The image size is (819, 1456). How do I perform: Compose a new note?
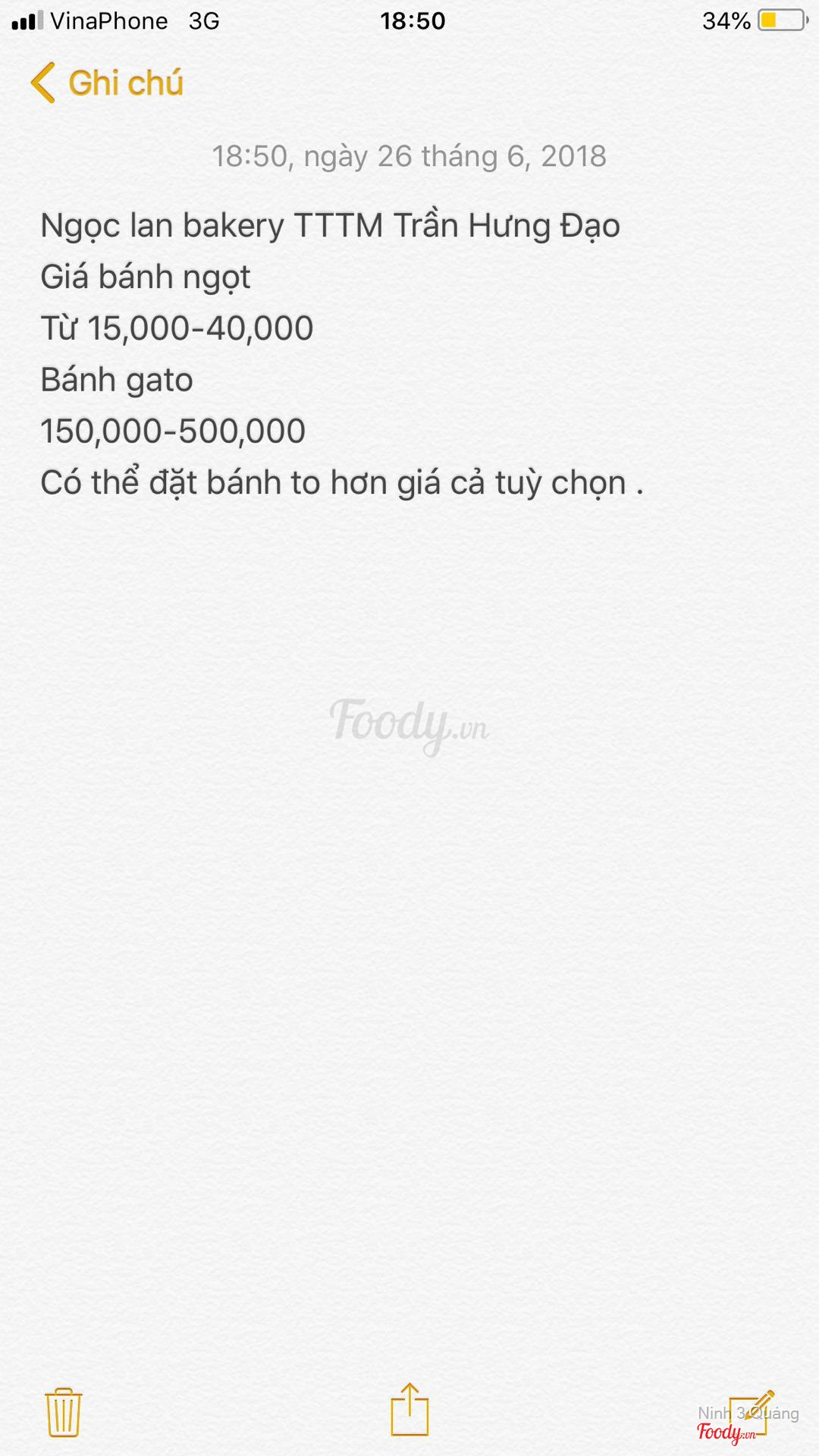pyautogui.click(x=751, y=1412)
